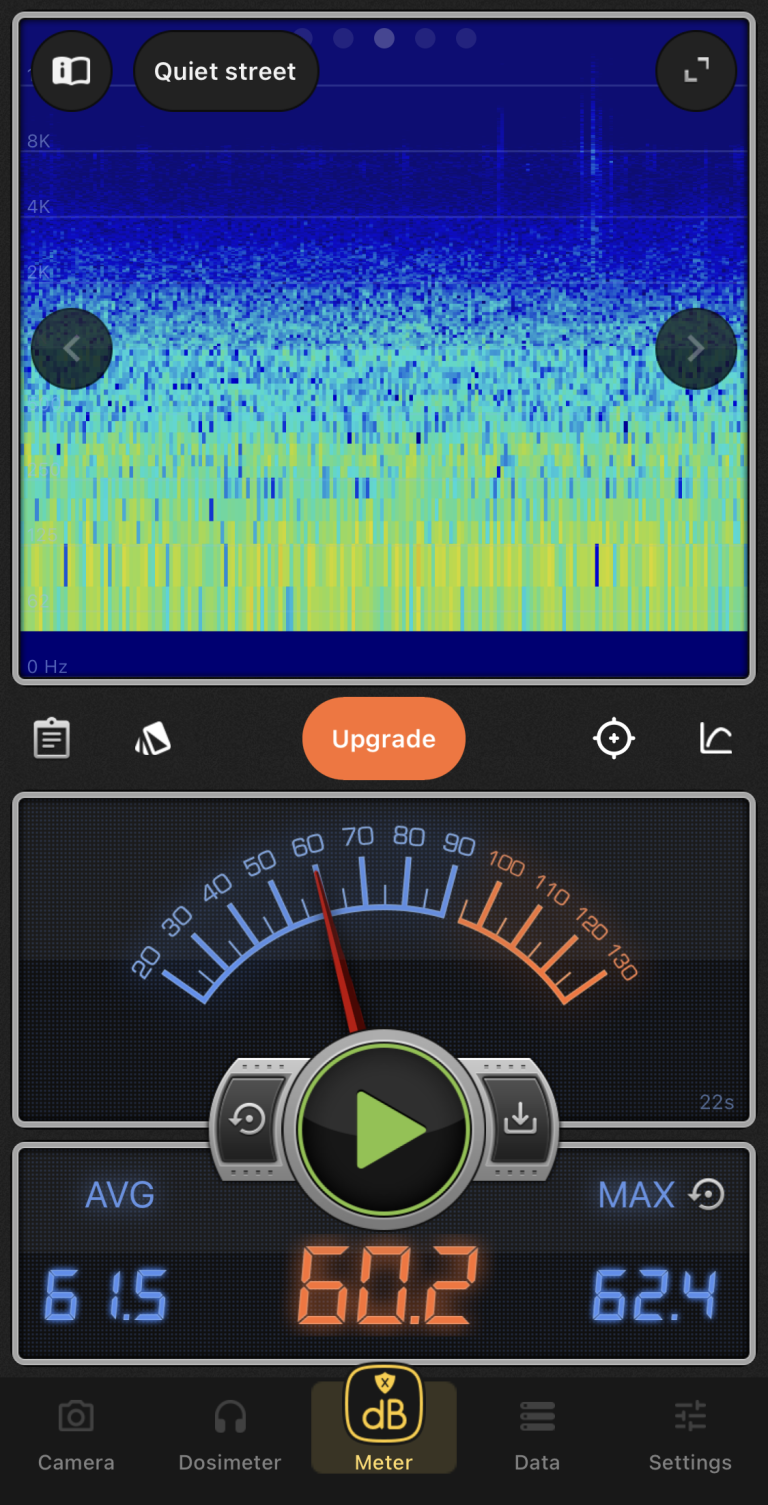The height and width of the screenshot is (1505, 768).
Task: Reset the measurement session
Action: 248,1120
